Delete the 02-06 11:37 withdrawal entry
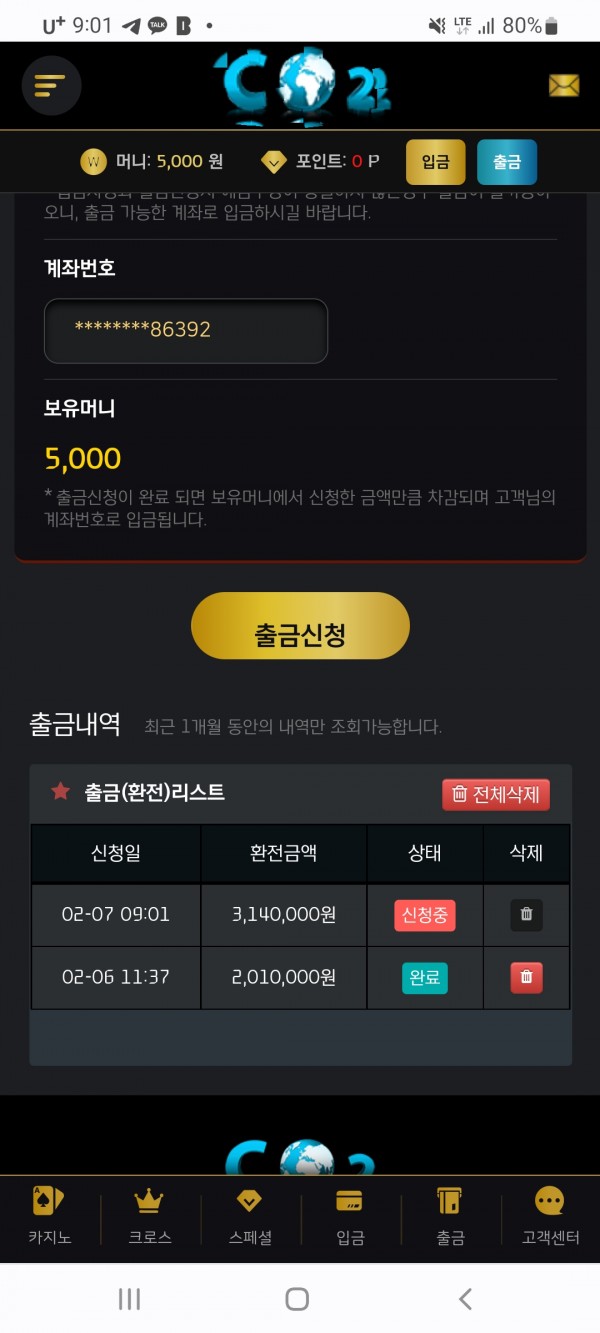The height and width of the screenshot is (1333, 600). 526,977
